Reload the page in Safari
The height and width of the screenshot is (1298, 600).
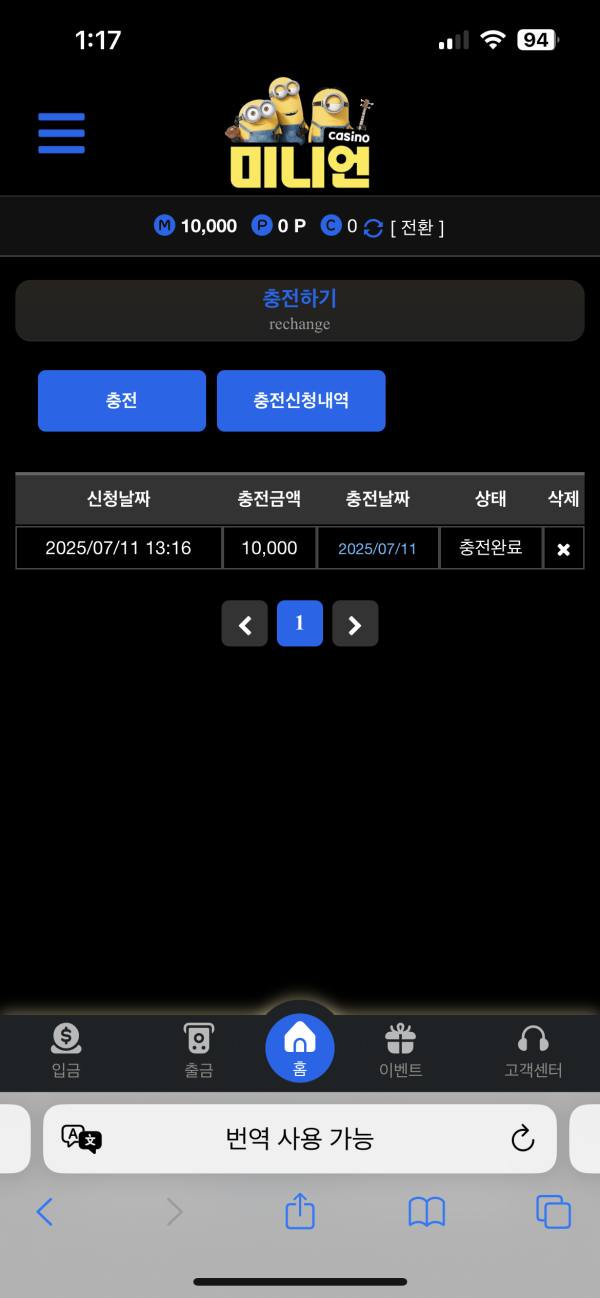point(522,1138)
